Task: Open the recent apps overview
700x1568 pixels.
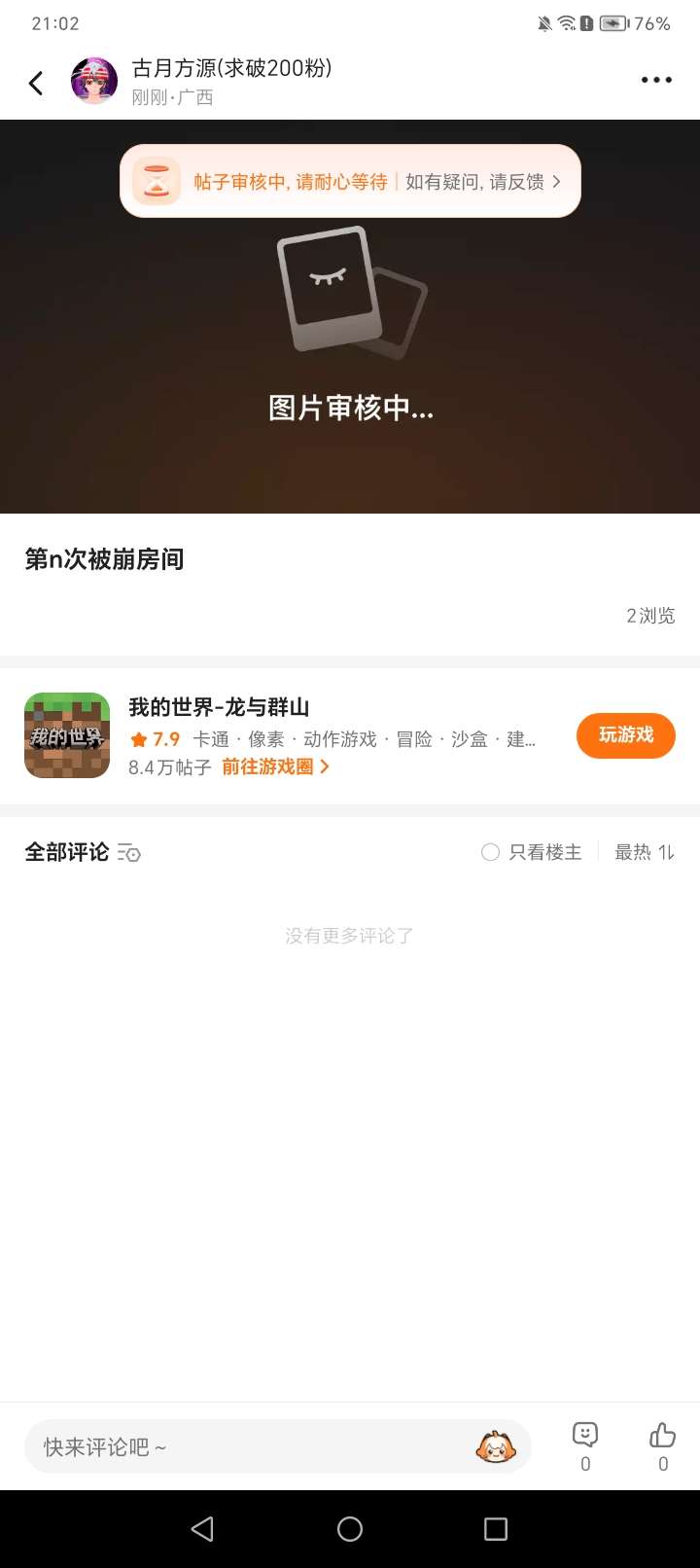Action: pyautogui.click(x=496, y=1529)
